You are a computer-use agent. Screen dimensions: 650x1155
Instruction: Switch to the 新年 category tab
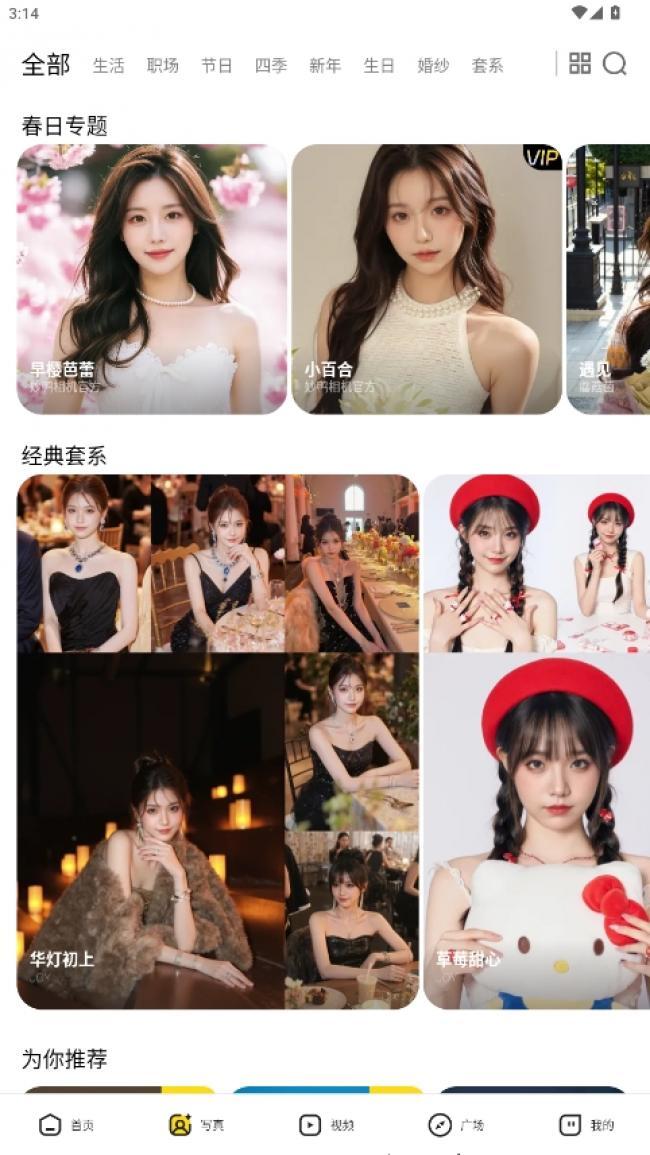click(x=325, y=66)
